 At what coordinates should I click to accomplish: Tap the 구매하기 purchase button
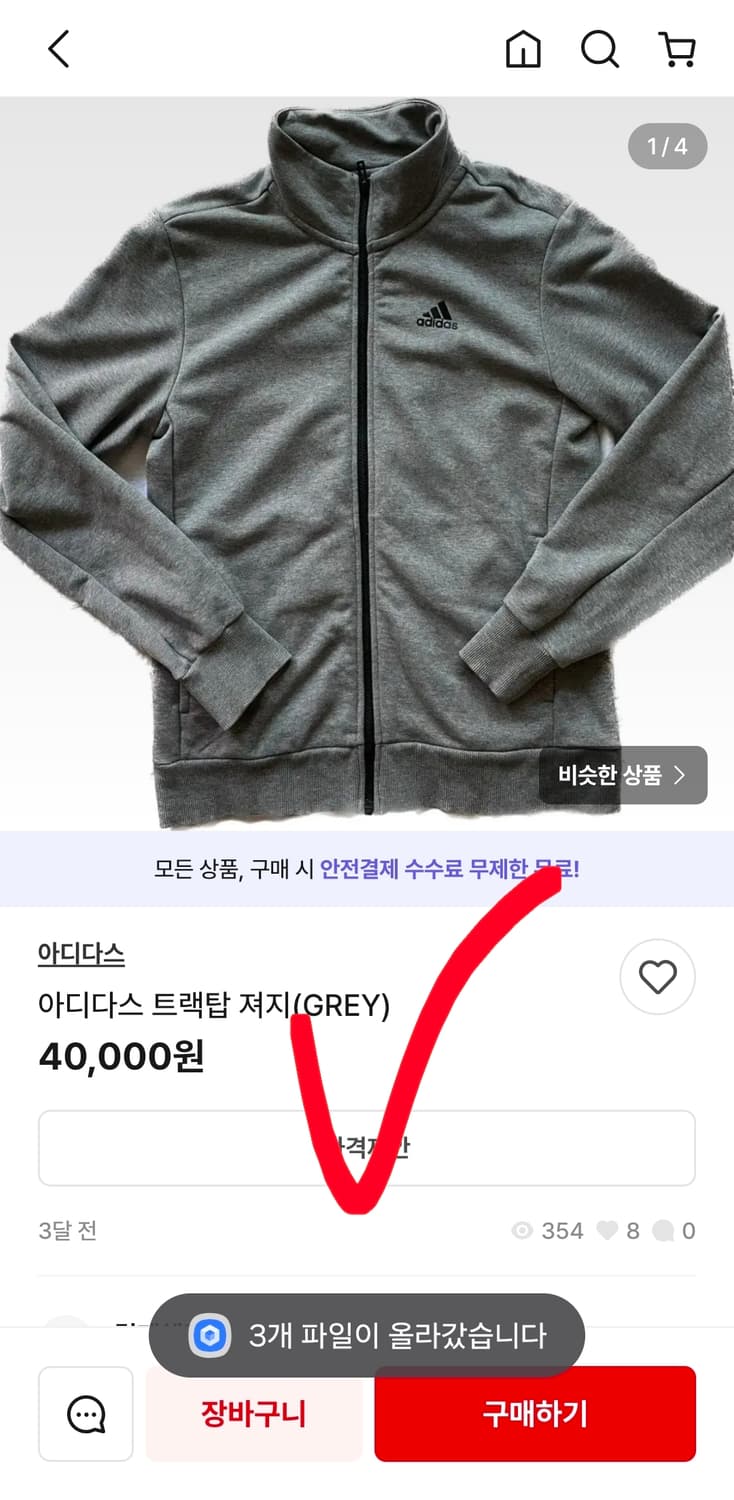535,1414
